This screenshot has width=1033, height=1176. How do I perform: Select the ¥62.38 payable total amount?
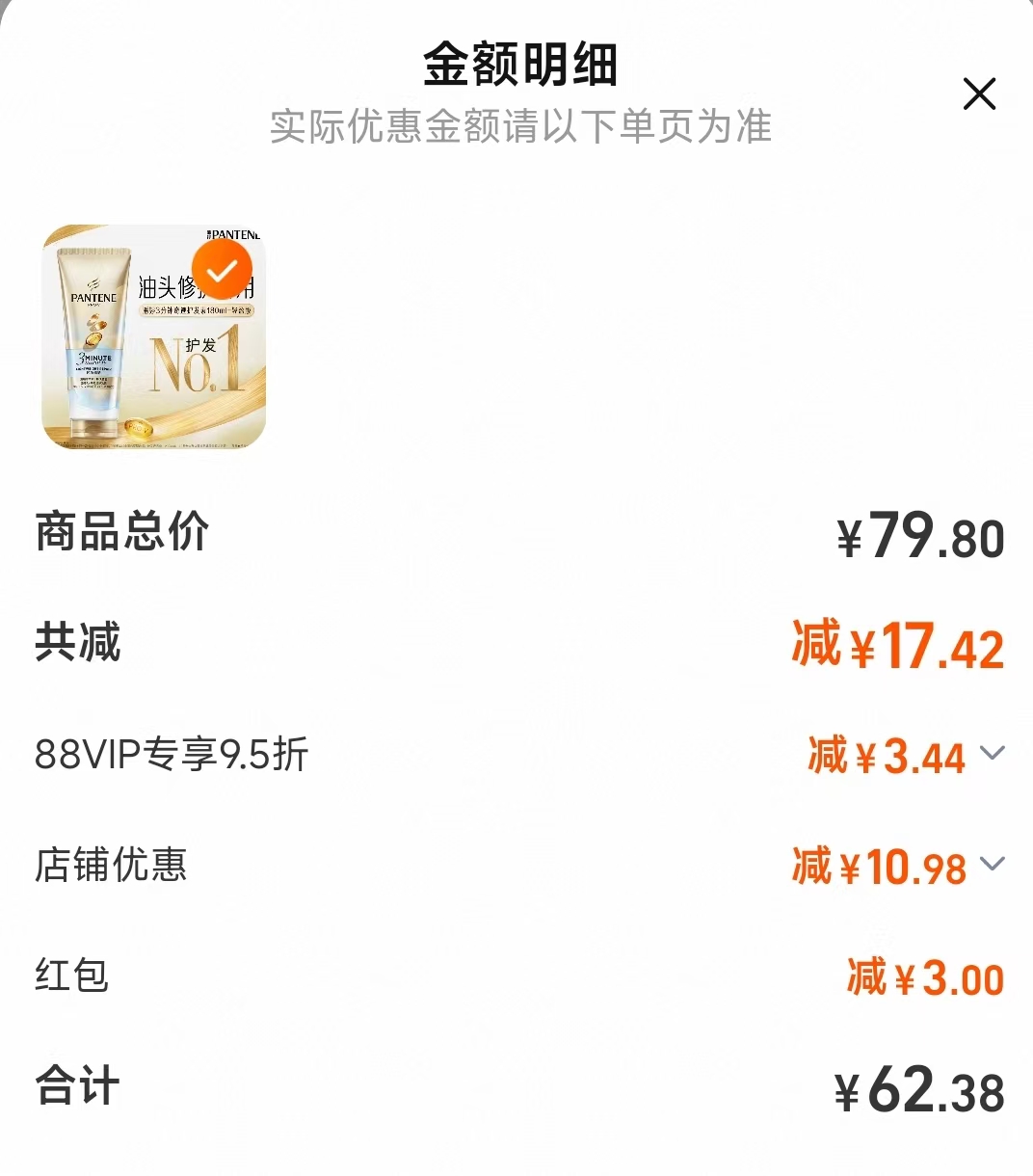tap(918, 1091)
